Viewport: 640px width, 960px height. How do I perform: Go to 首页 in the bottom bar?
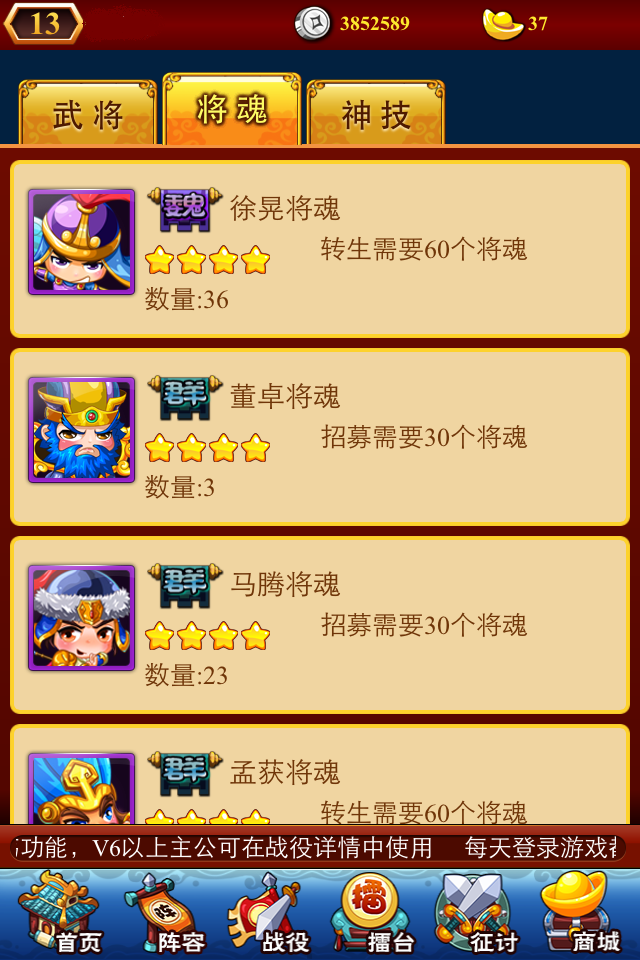(60, 912)
